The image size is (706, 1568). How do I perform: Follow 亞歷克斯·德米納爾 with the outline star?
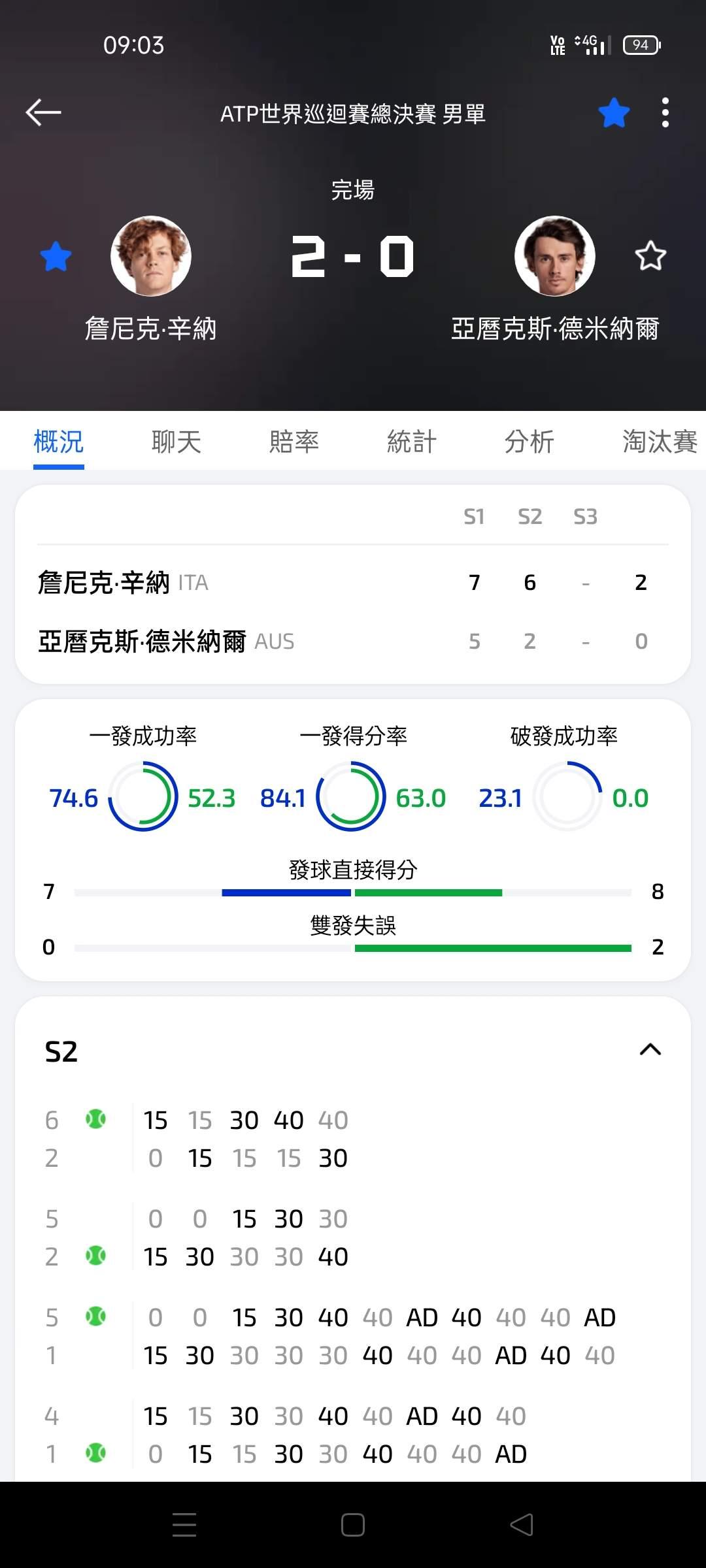pos(650,256)
